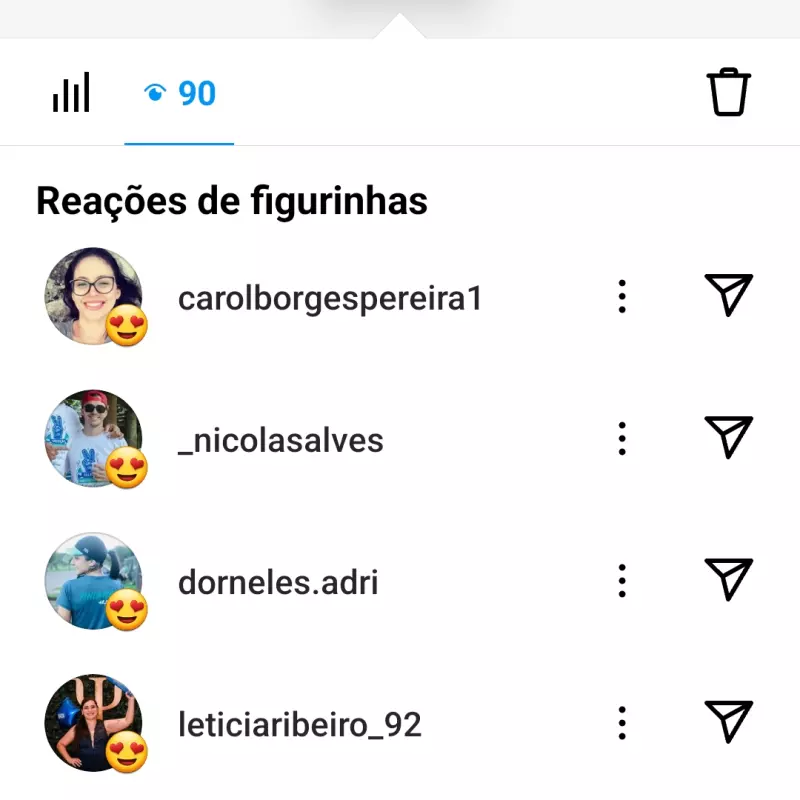Send a message to carolborgespereira1
The image size is (800, 800).
point(728,296)
